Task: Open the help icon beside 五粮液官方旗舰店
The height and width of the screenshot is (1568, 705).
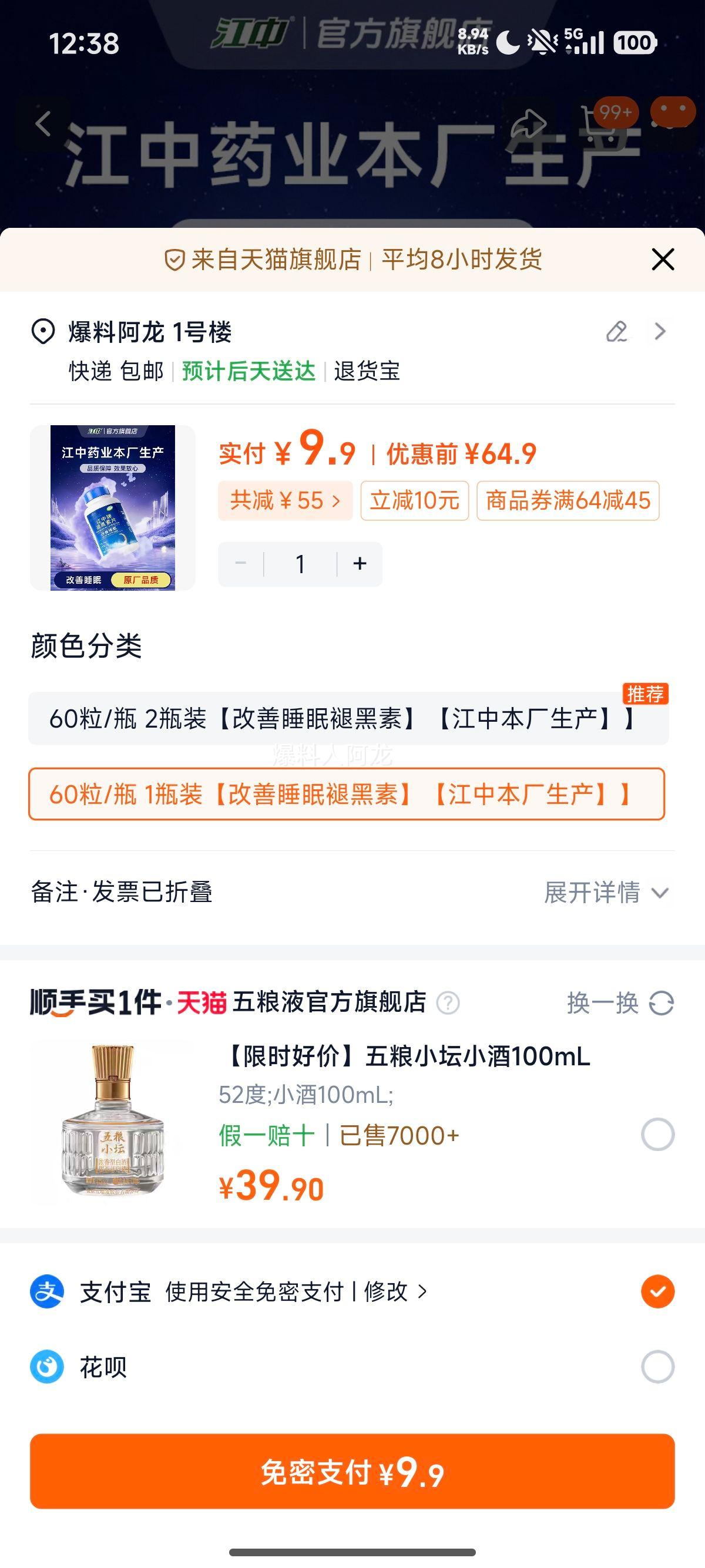Action: tap(448, 1002)
